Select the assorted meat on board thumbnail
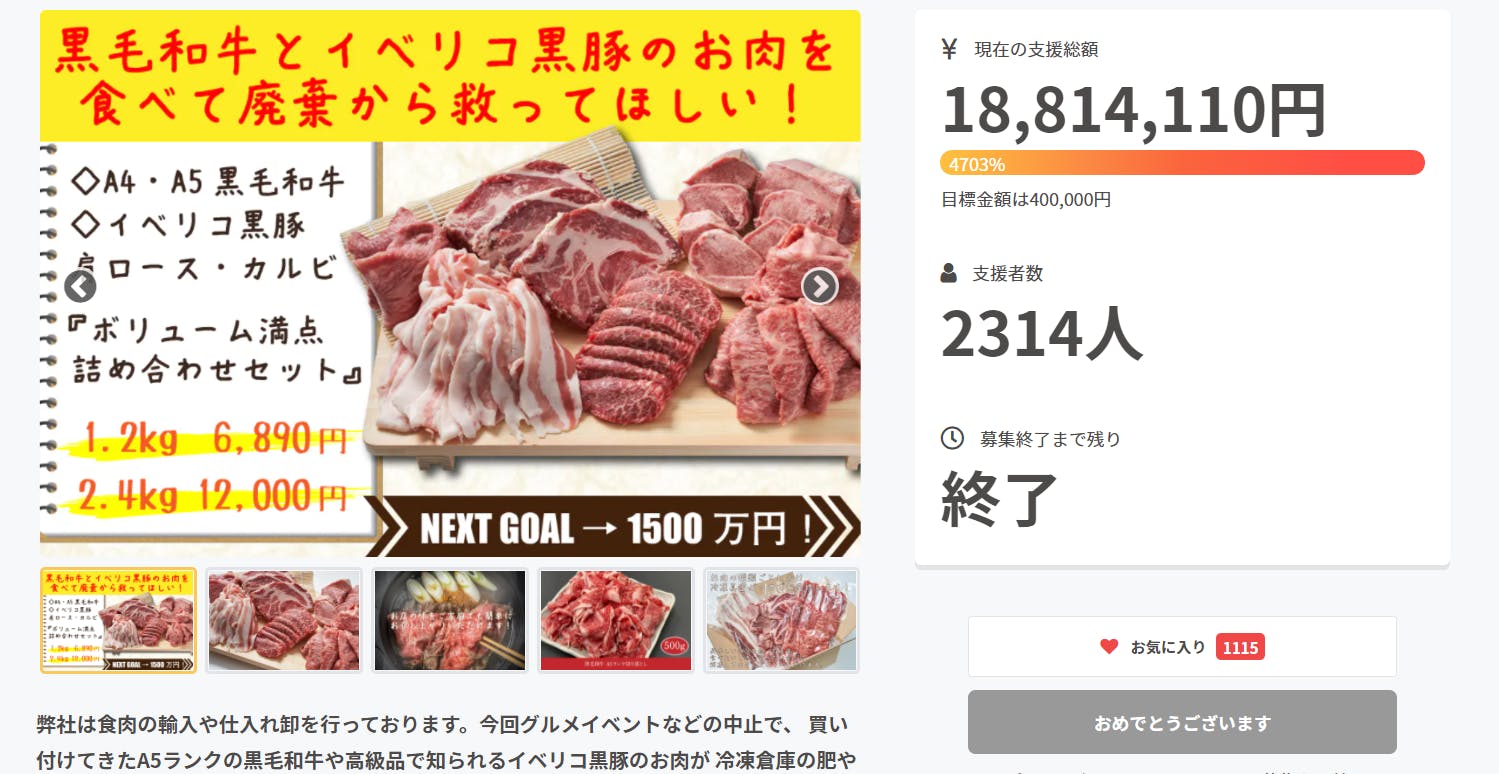This screenshot has height=774, width=1499. pyautogui.click(x=284, y=620)
